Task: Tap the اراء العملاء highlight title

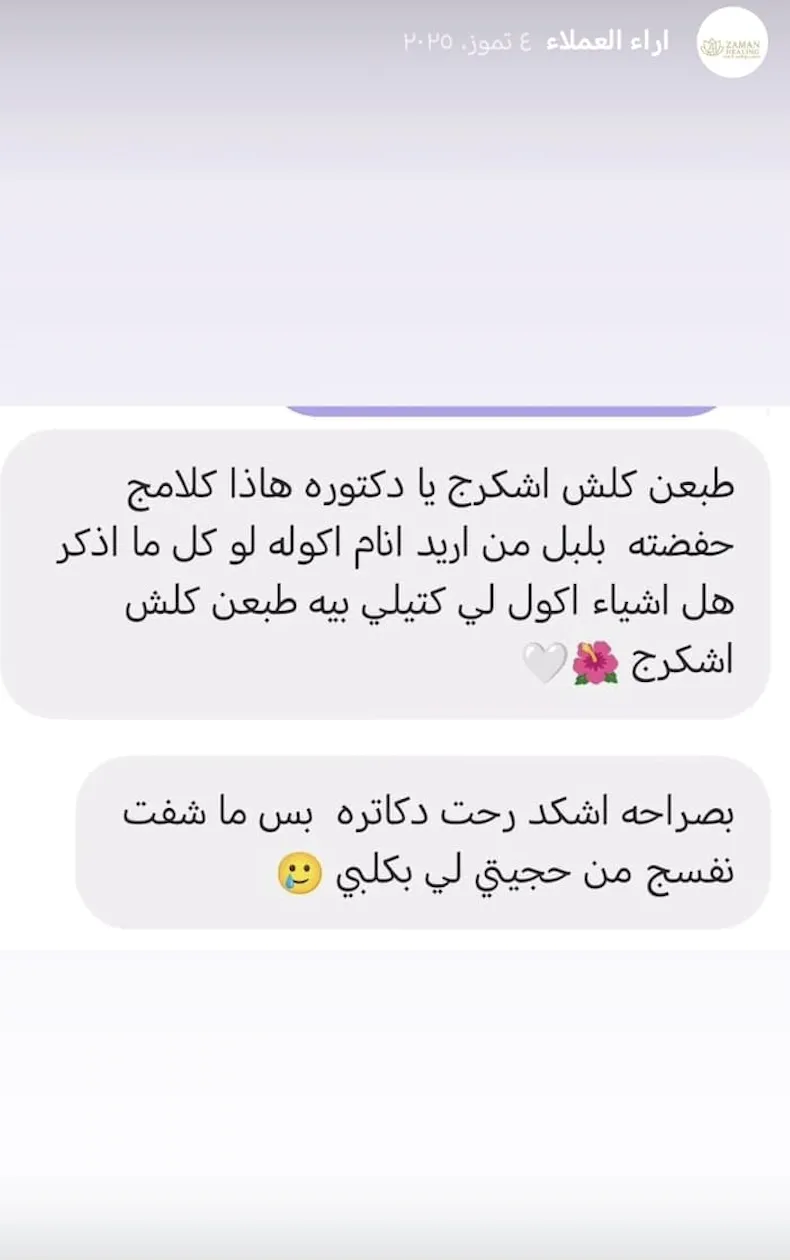Action: pos(607,42)
